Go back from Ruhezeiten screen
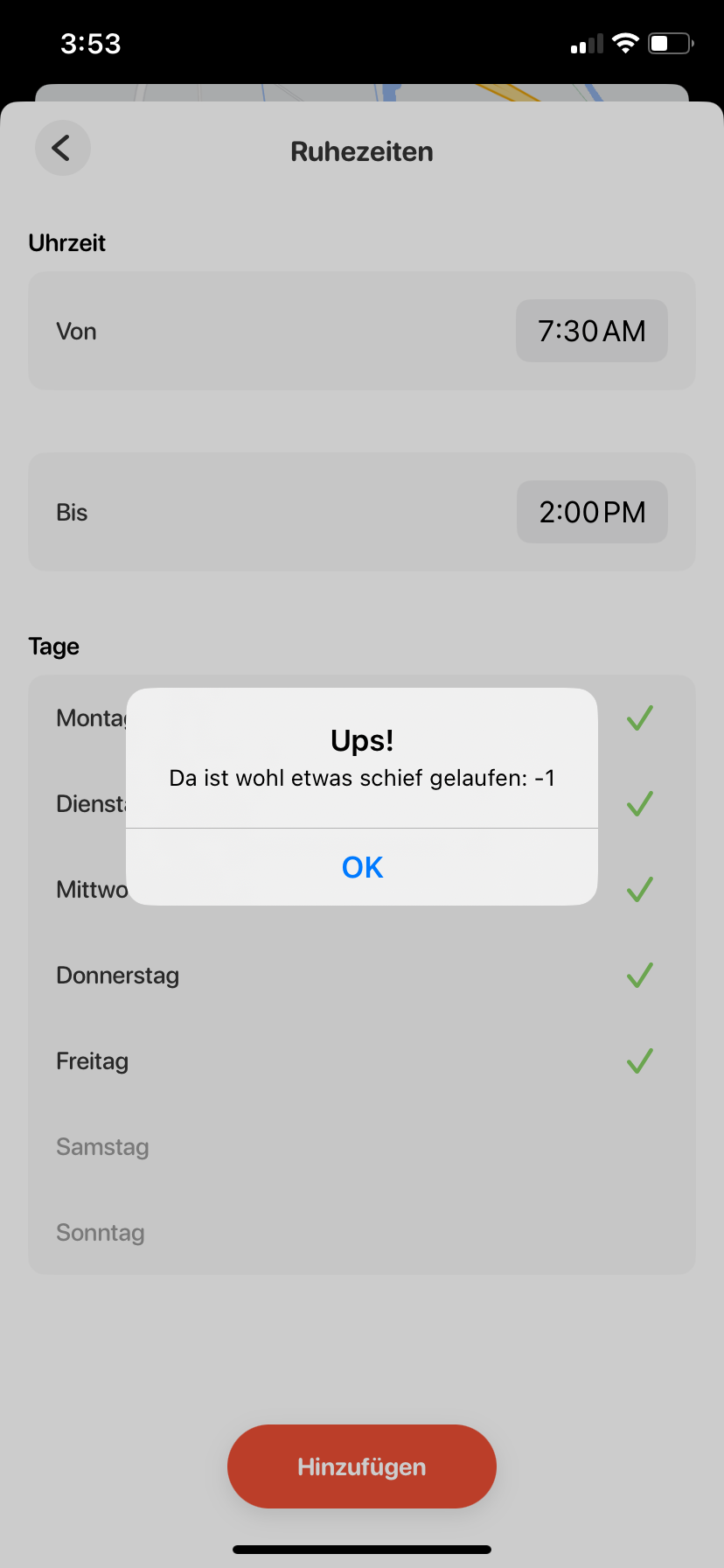The image size is (724, 1568). [x=63, y=148]
